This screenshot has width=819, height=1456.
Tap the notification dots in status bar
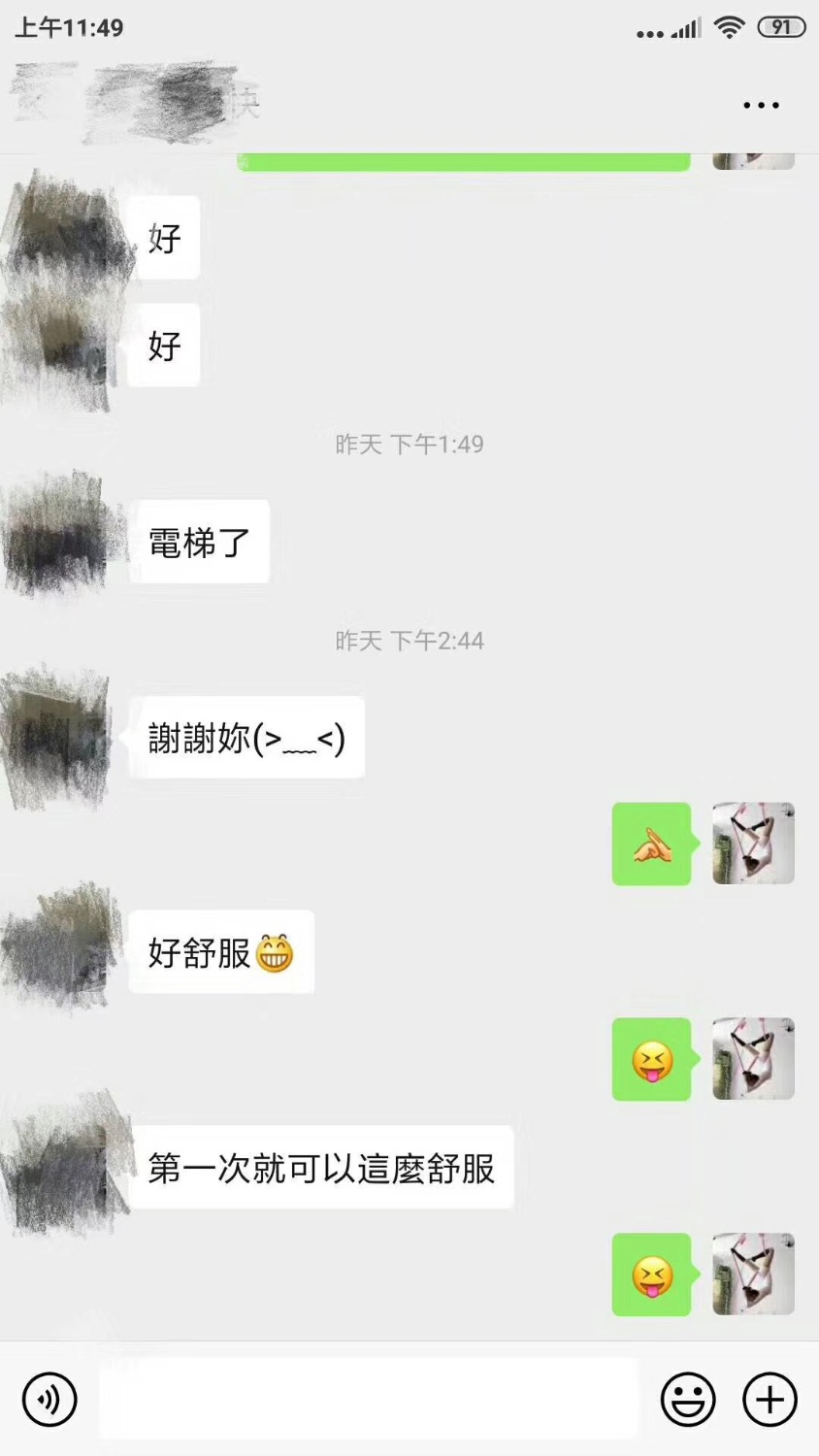[x=651, y=27]
